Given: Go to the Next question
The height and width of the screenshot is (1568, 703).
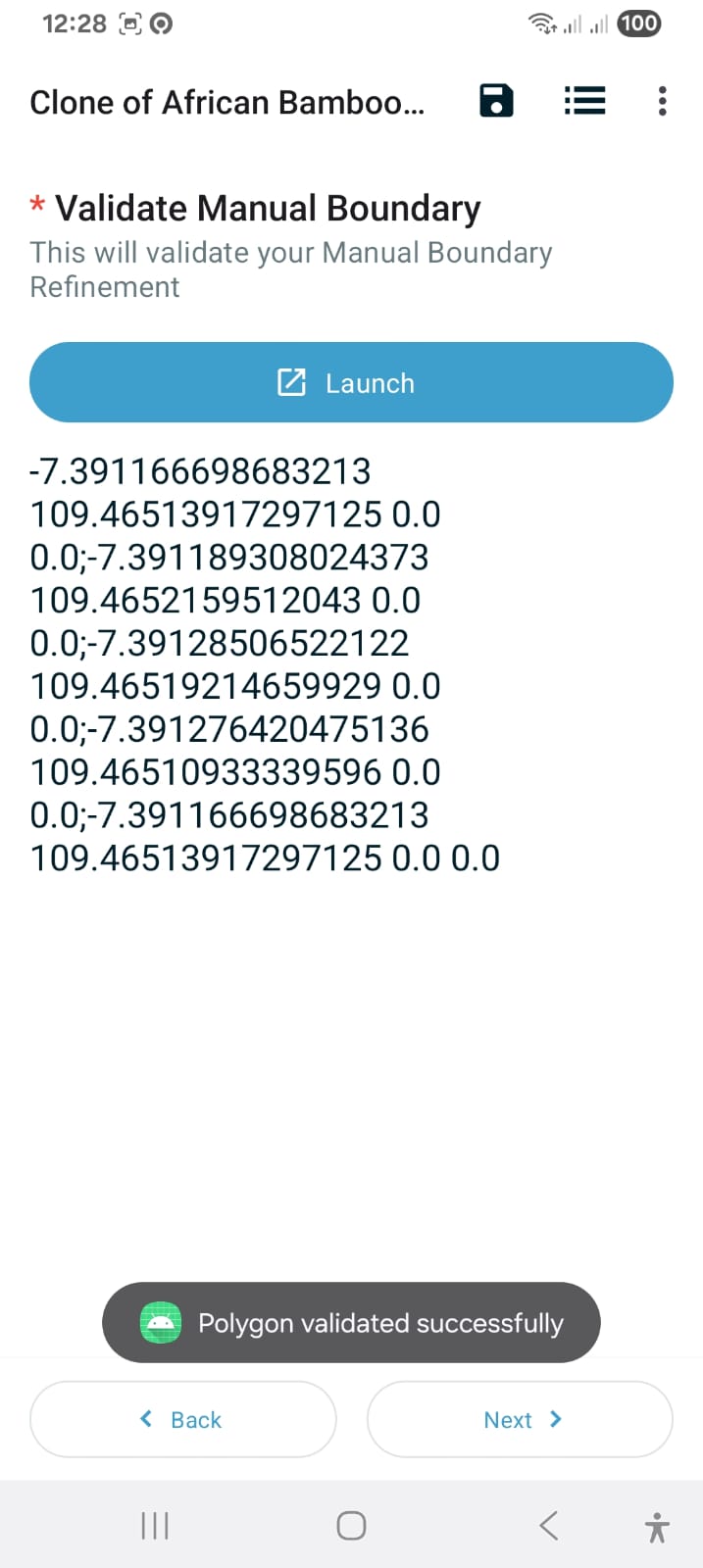Looking at the screenshot, I should coord(520,1419).
